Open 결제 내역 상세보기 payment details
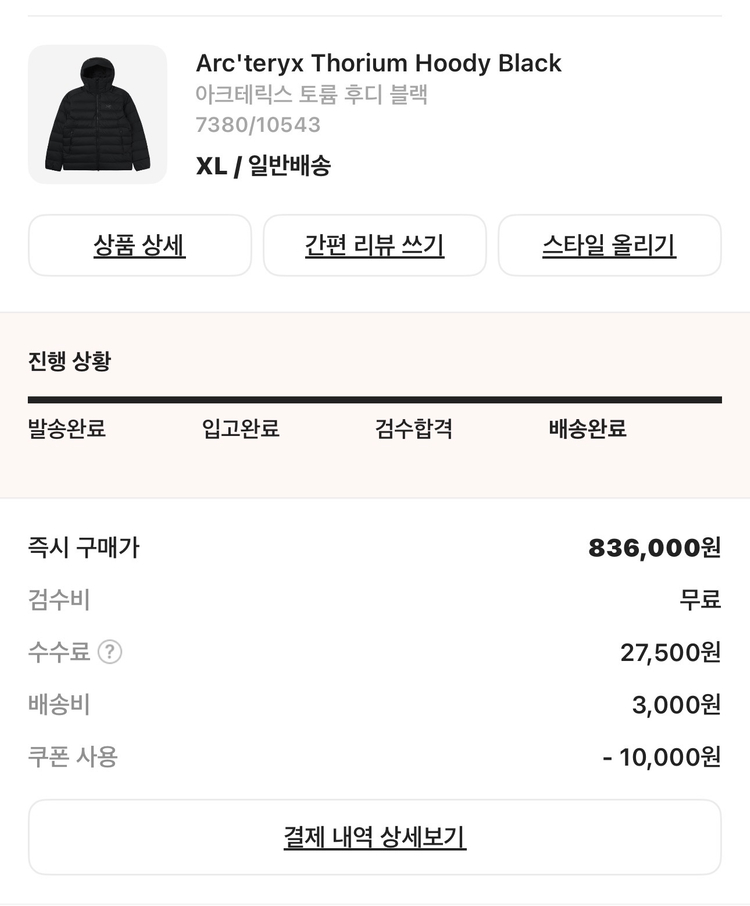The image size is (750, 906). coord(375,838)
